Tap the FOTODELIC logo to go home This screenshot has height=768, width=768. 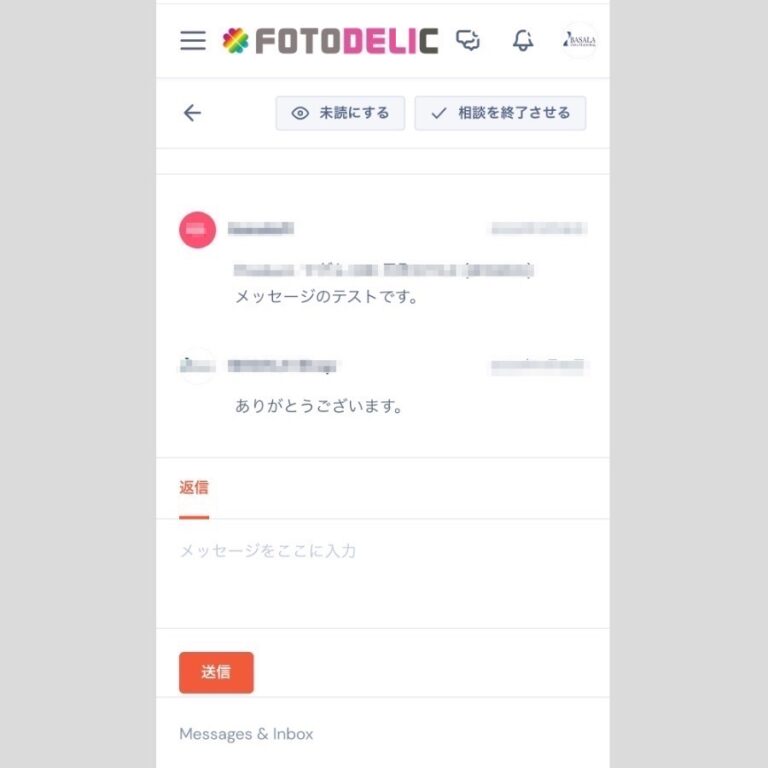click(x=331, y=41)
